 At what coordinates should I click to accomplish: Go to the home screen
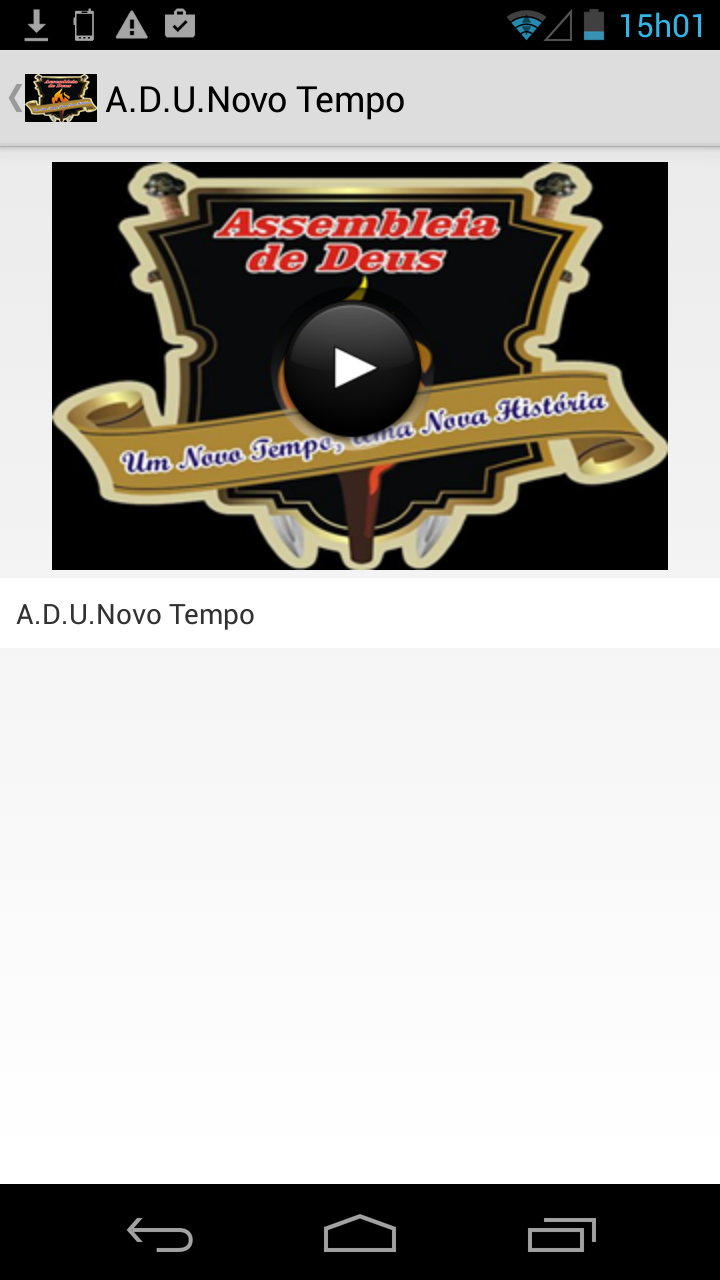coord(360,1234)
